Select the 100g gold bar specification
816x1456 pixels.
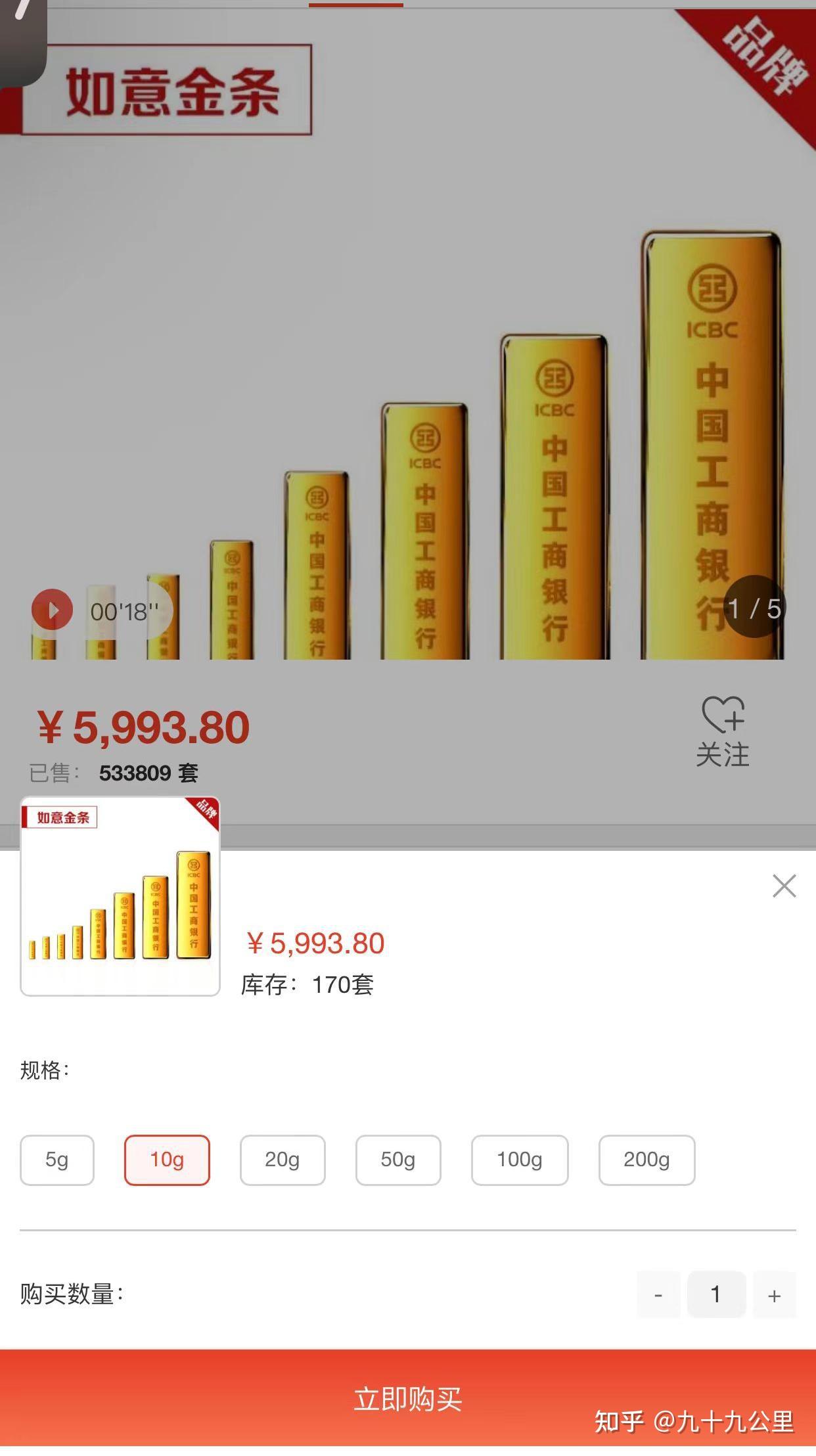click(518, 1160)
